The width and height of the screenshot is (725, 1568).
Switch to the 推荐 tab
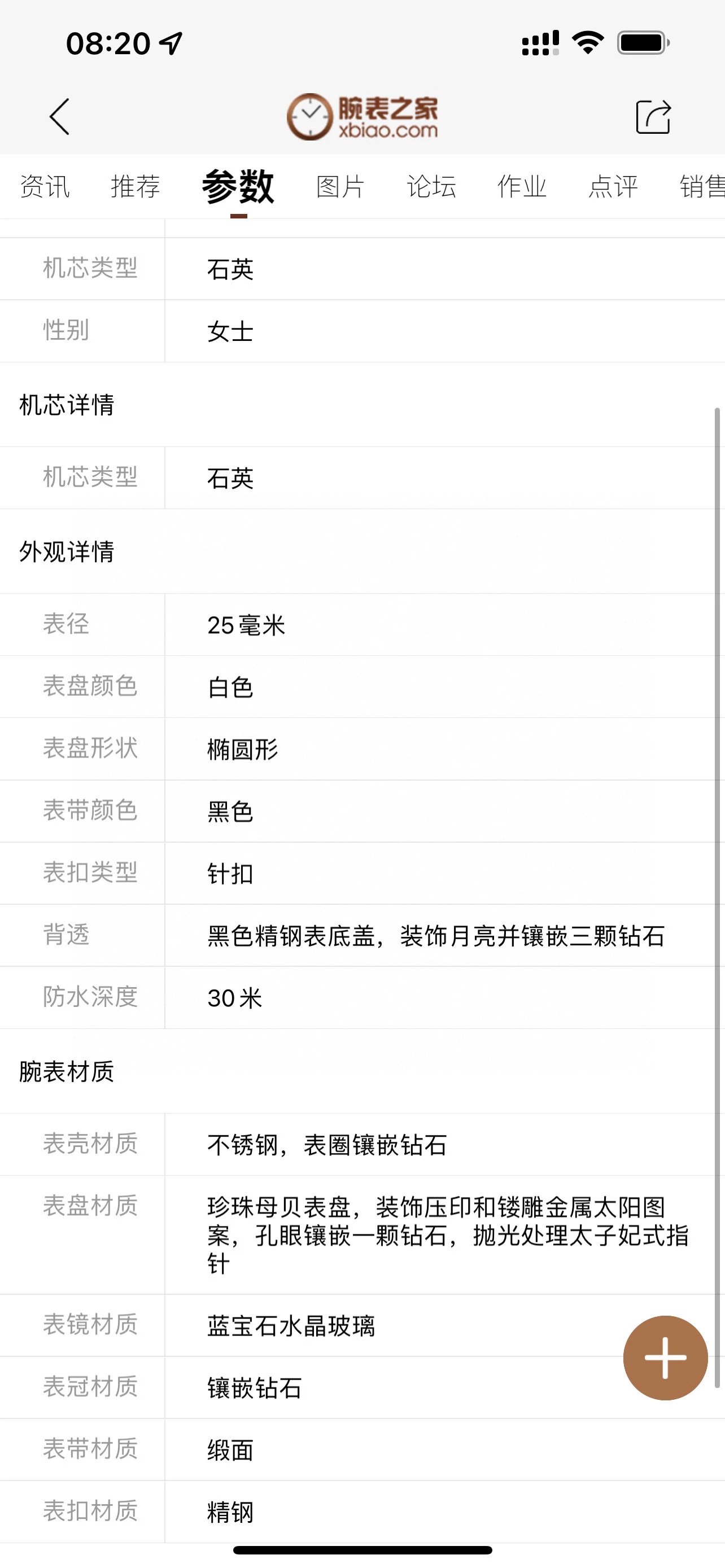point(135,186)
